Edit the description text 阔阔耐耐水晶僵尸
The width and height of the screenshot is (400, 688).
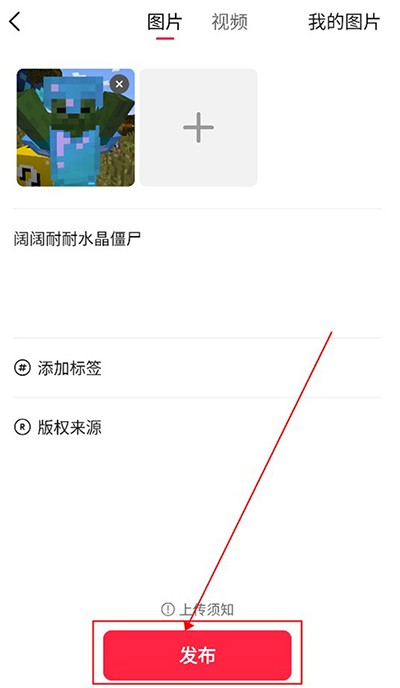click(77, 240)
